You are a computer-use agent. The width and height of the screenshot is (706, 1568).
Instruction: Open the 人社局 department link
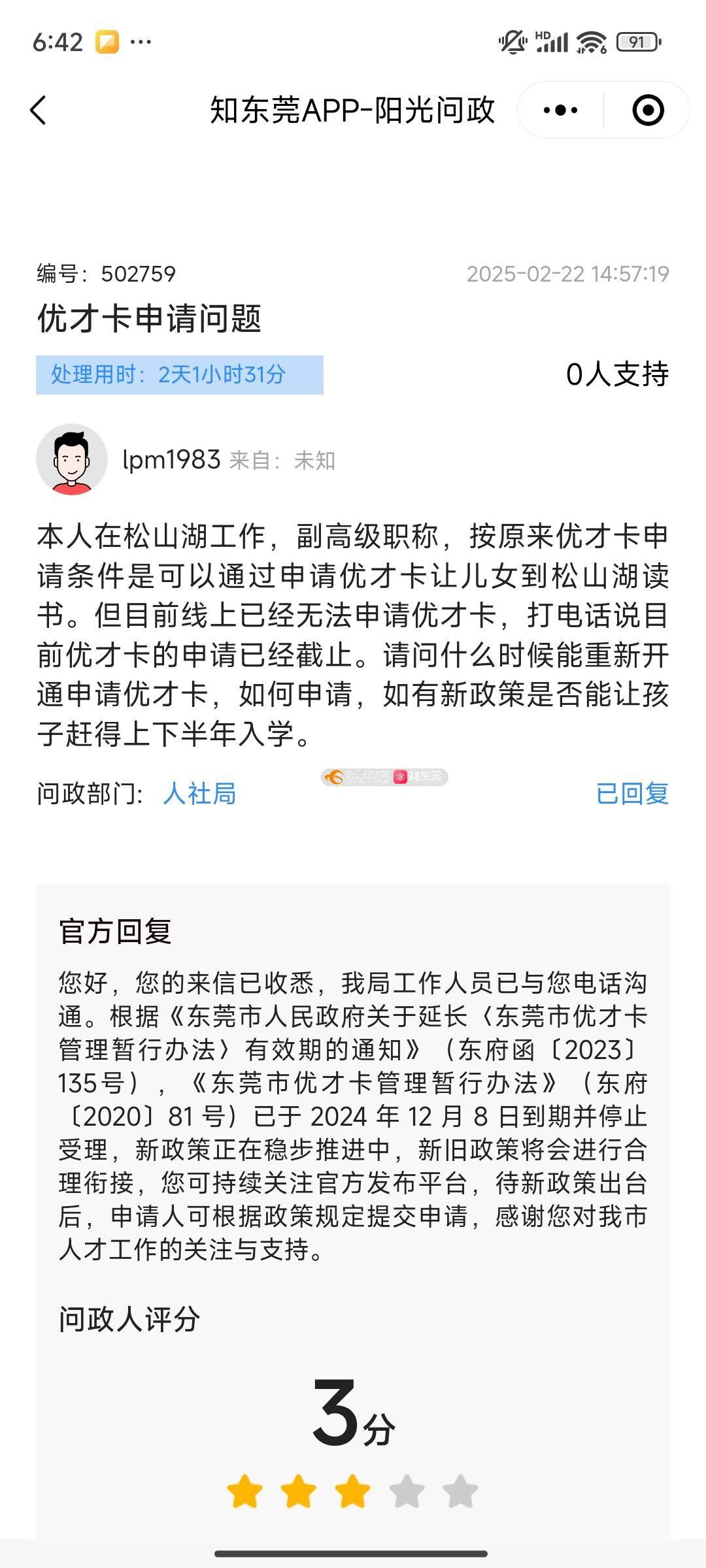pos(199,794)
